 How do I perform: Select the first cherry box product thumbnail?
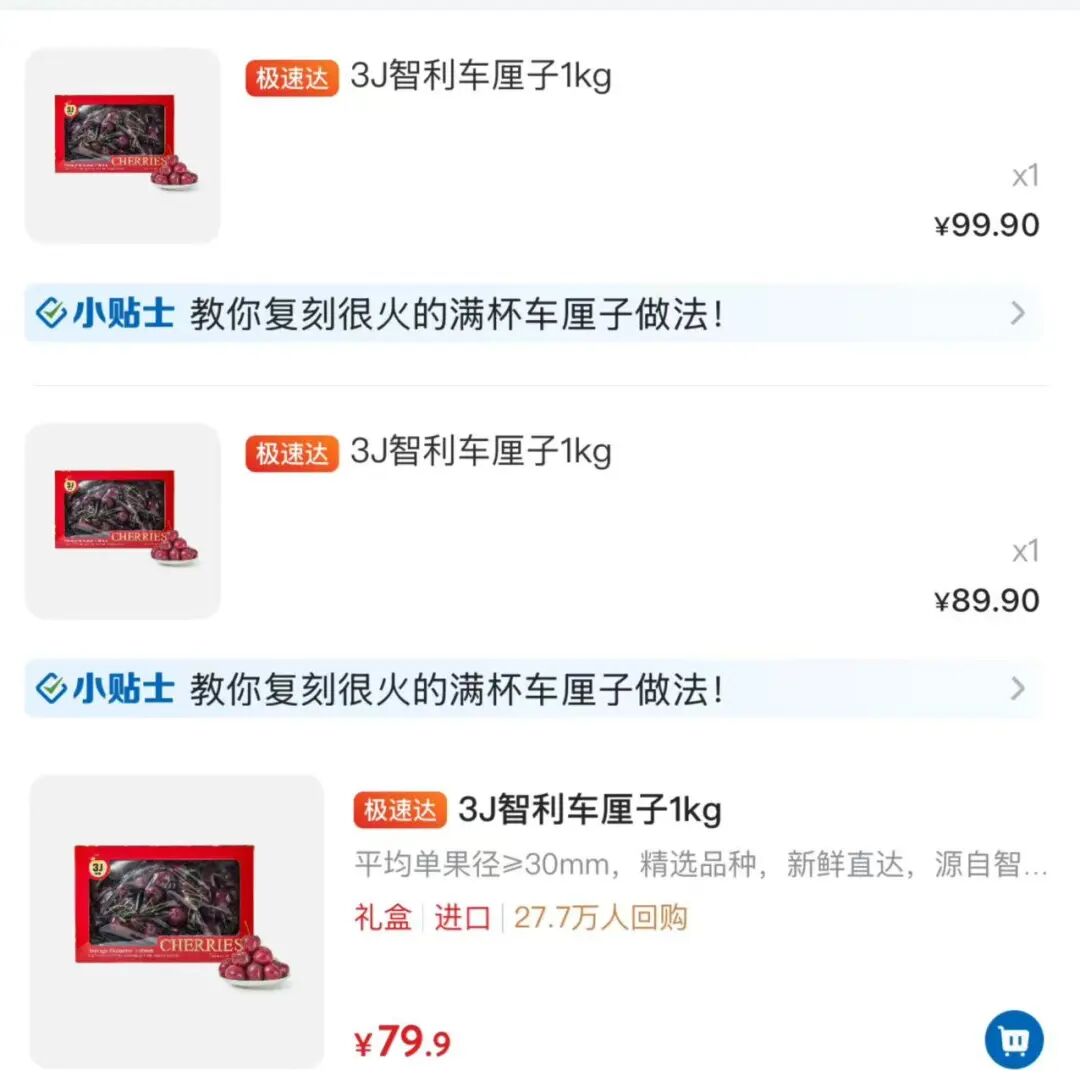point(122,146)
